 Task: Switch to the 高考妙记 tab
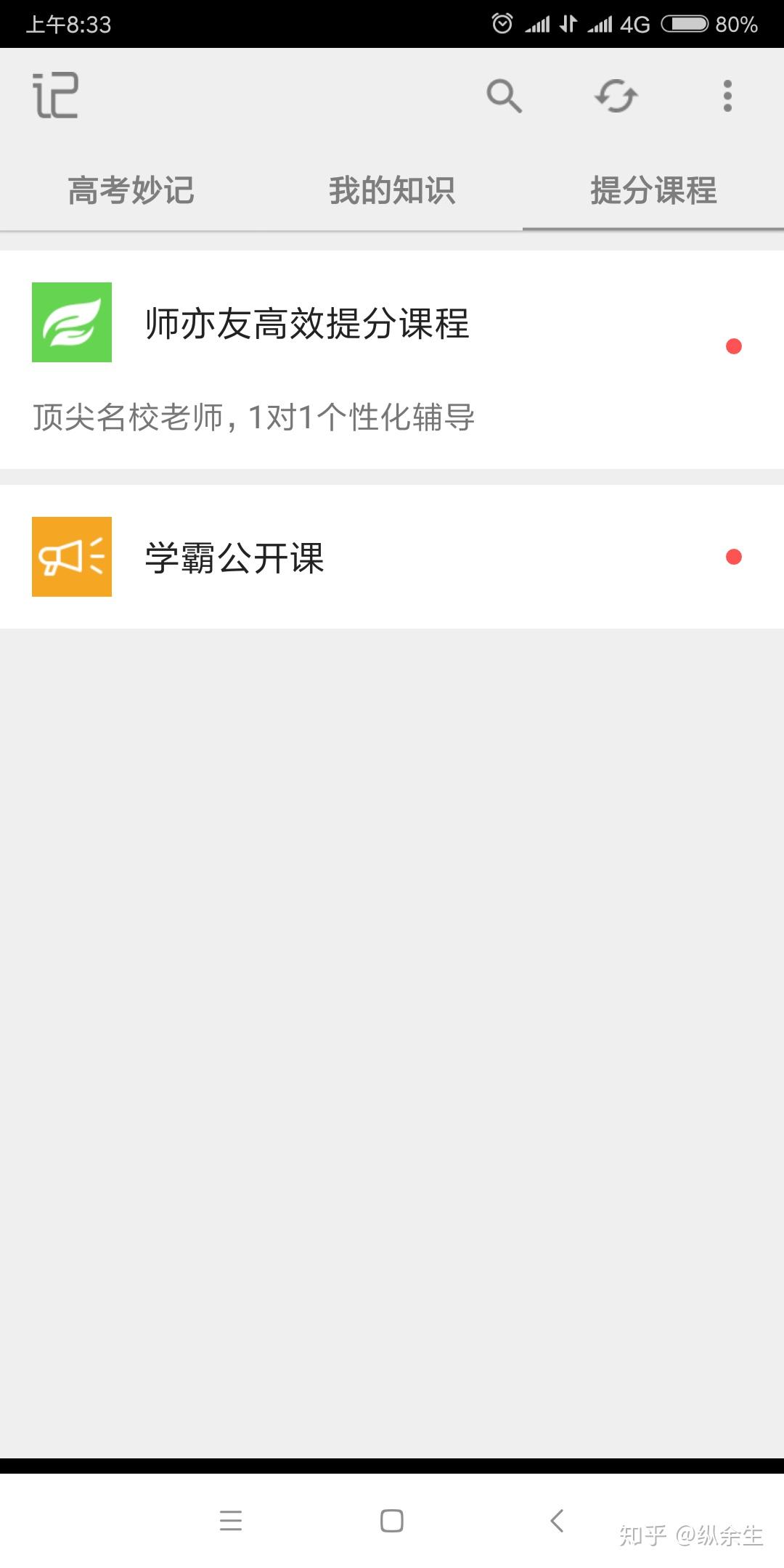pyautogui.click(x=131, y=191)
